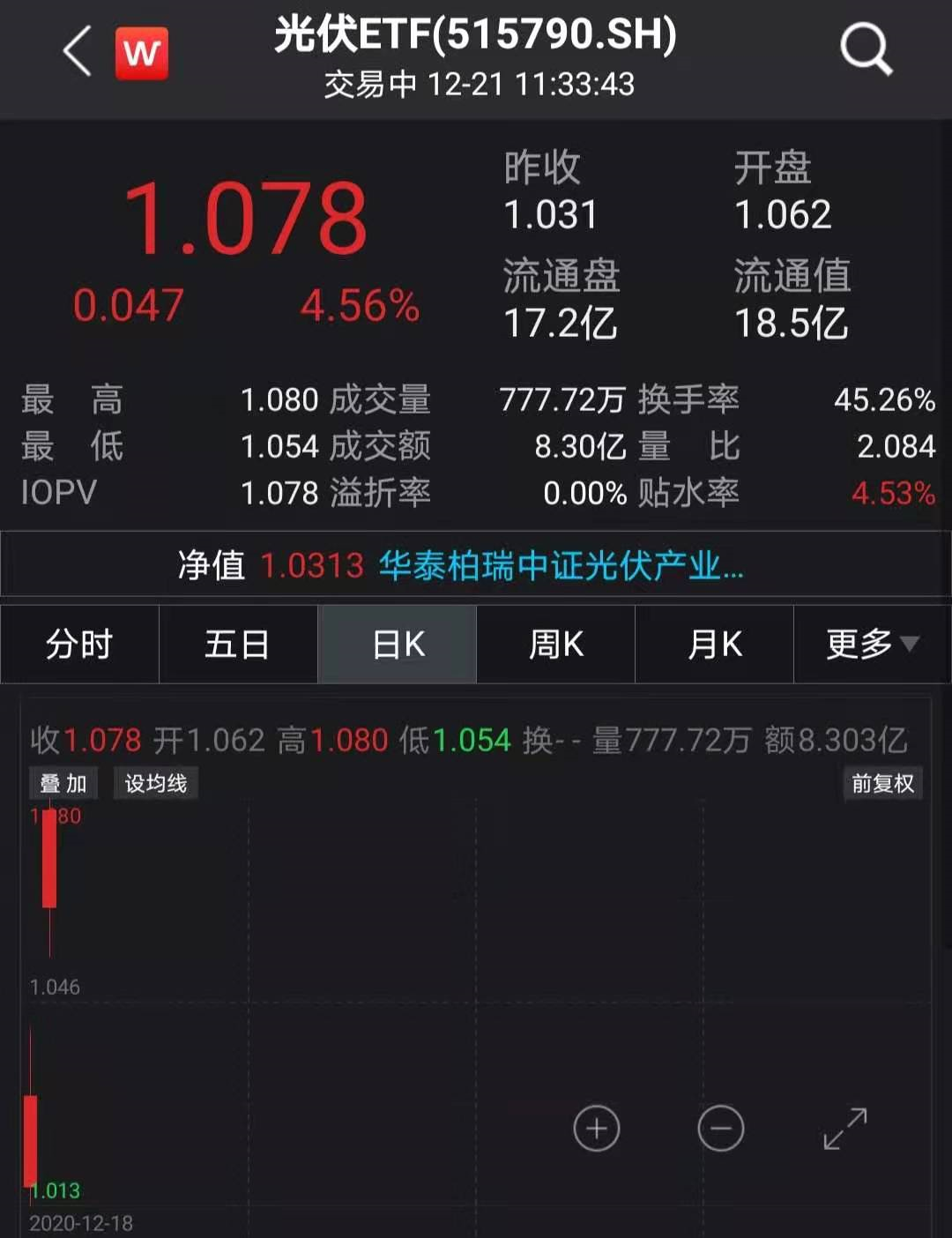Zoom out the K-line chart with minus
The image size is (952, 1238).
(x=721, y=1128)
